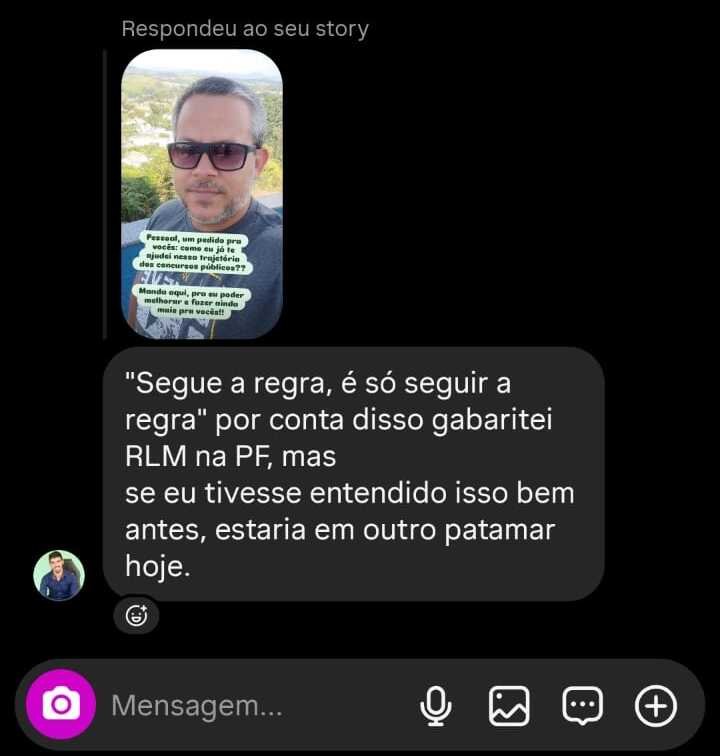Open the gallery image picker
The height and width of the screenshot is (756, 720).
click(508, 706)
